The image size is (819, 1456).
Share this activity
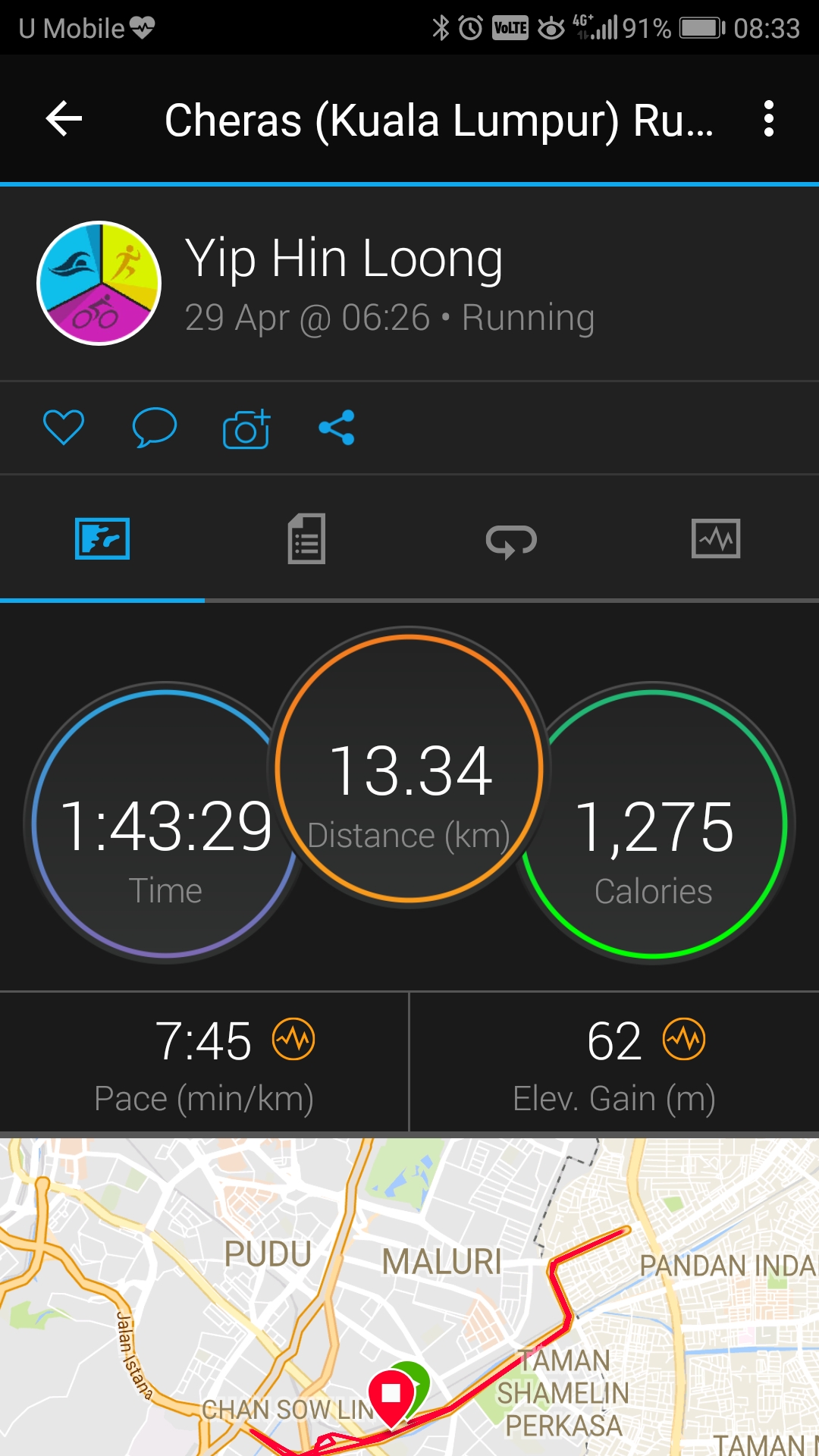click(337, 428)
